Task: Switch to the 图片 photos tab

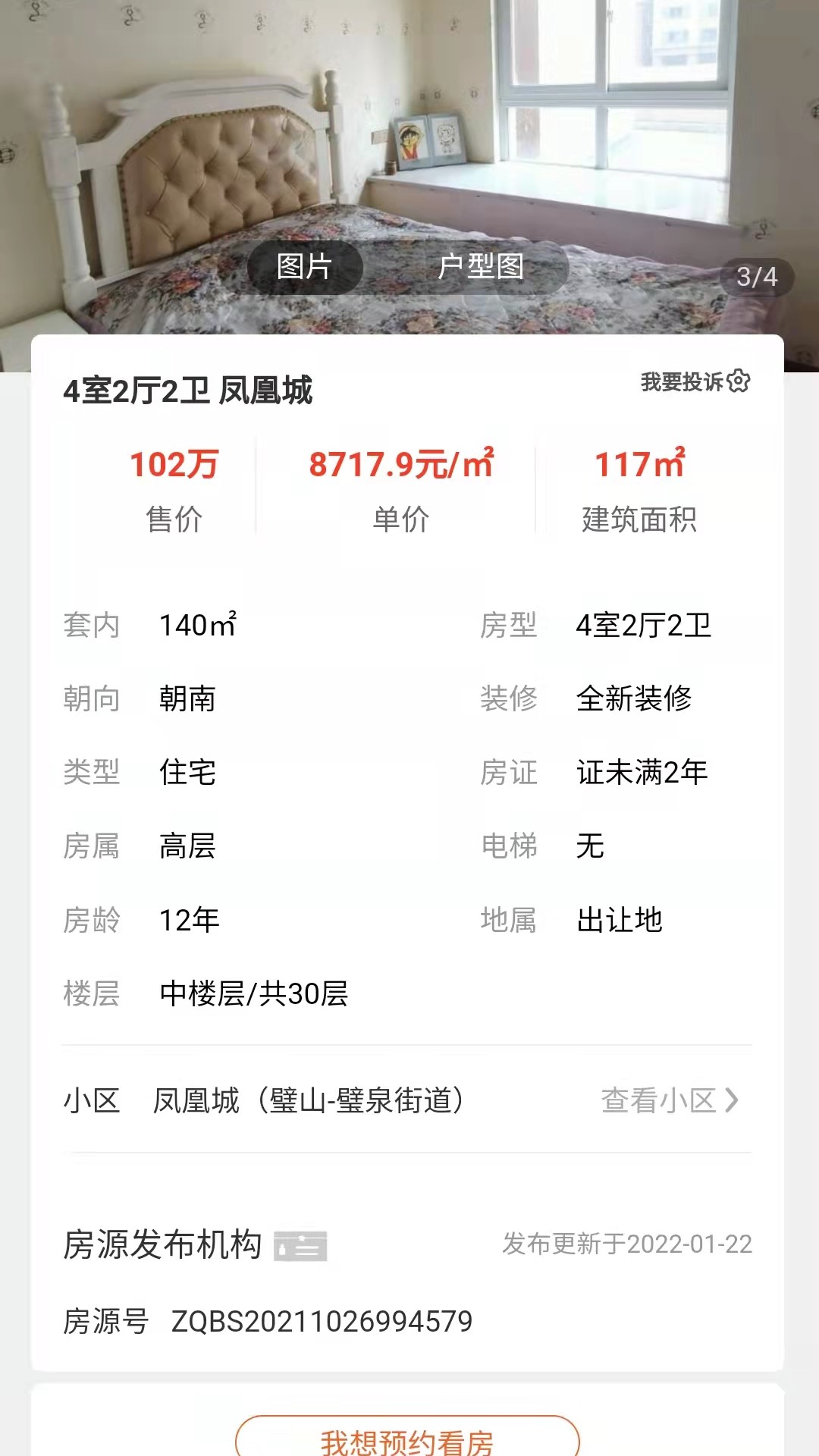Action: [x=305, y=267]
